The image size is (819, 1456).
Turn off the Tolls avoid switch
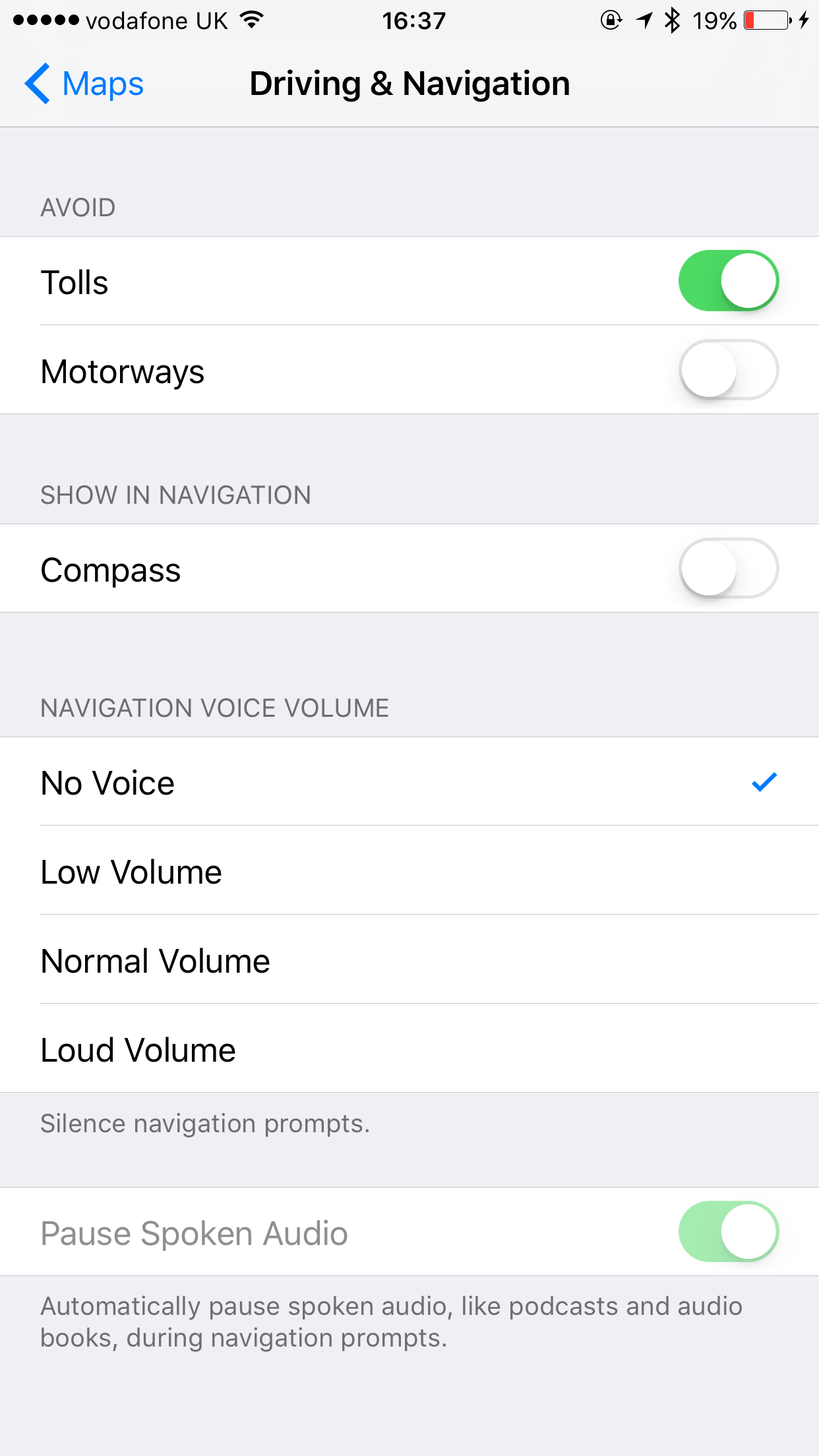pos(729,281)
